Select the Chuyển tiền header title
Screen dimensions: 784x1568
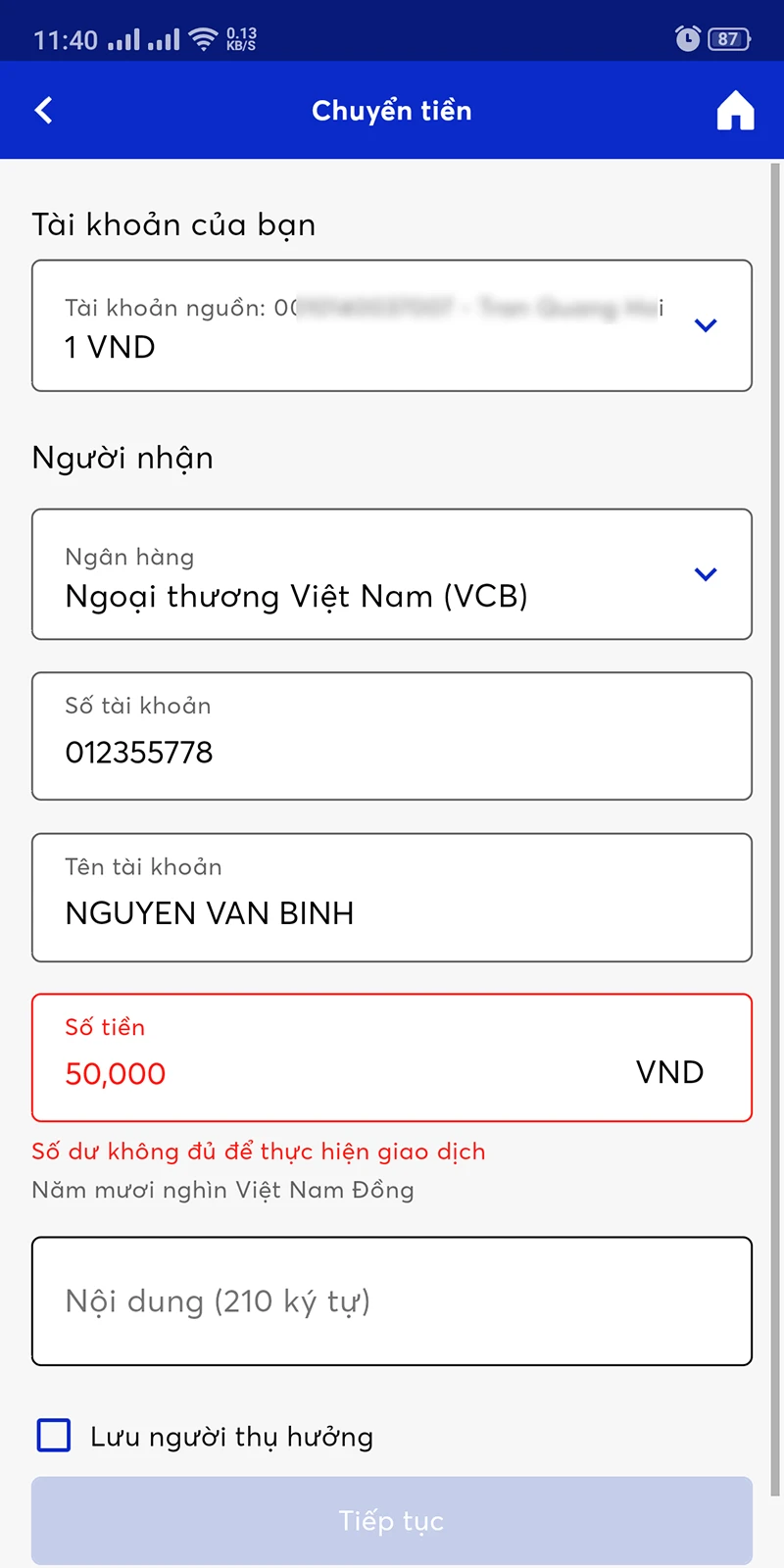click(392, 110)
